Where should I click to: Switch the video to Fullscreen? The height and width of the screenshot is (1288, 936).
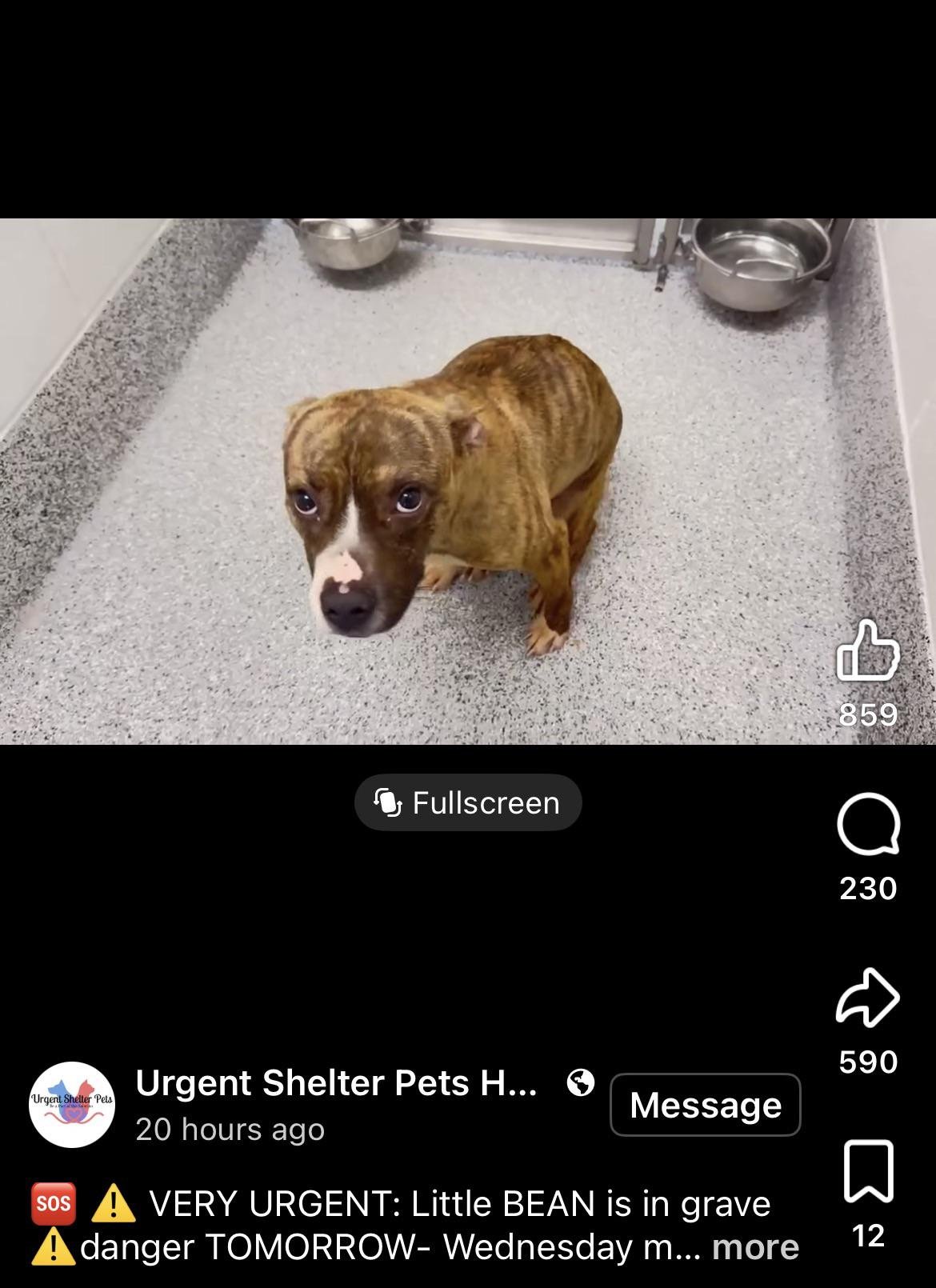pos(468,802)
